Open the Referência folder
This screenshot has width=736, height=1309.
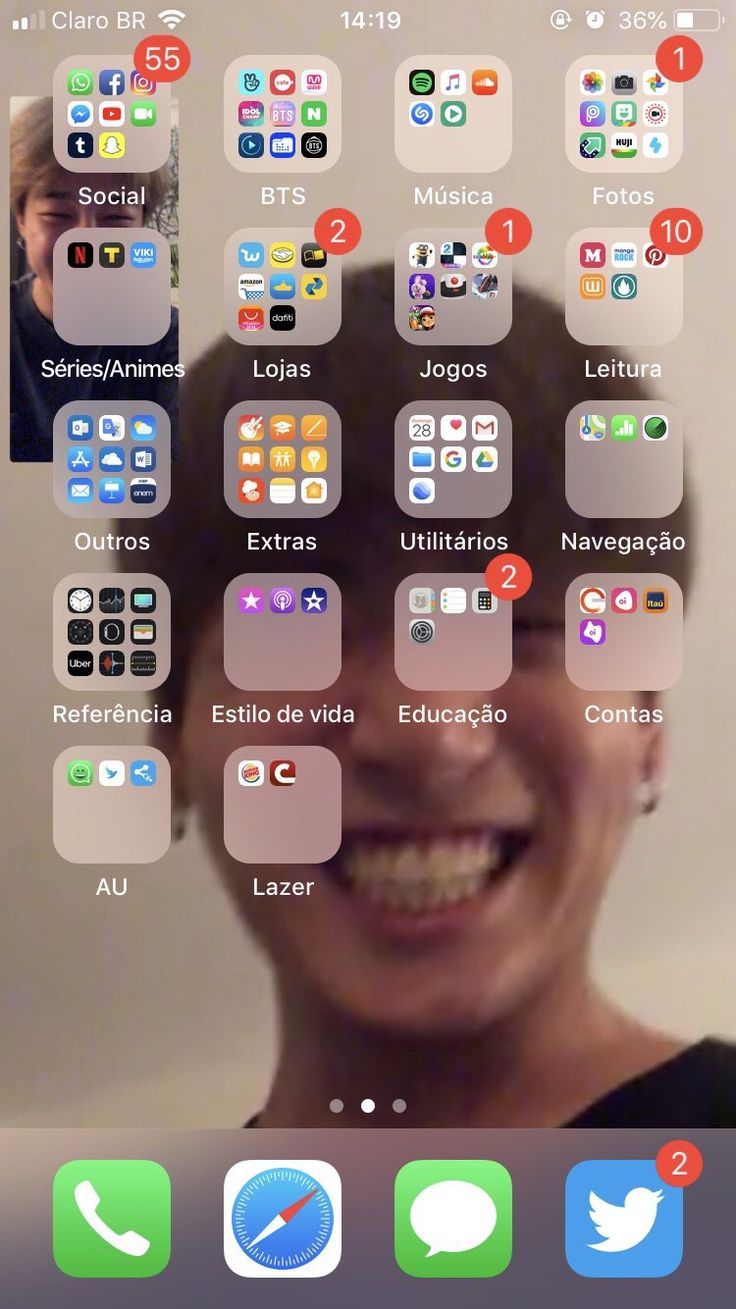(111, 633)
